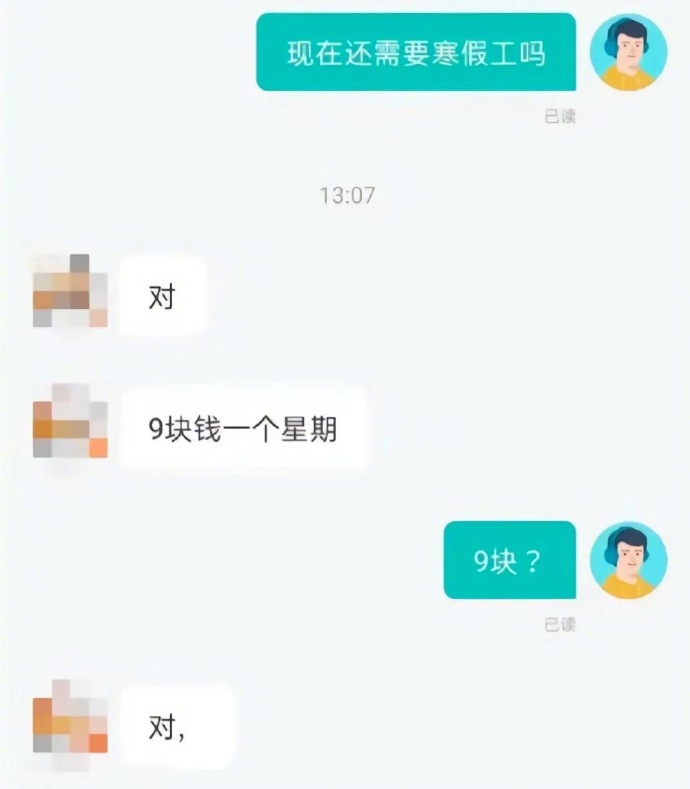Screen dimensions: 690x789
Task: Open the sender avatar beside the last 对, message
Action: pyautogui.click(x=70, y=716)
